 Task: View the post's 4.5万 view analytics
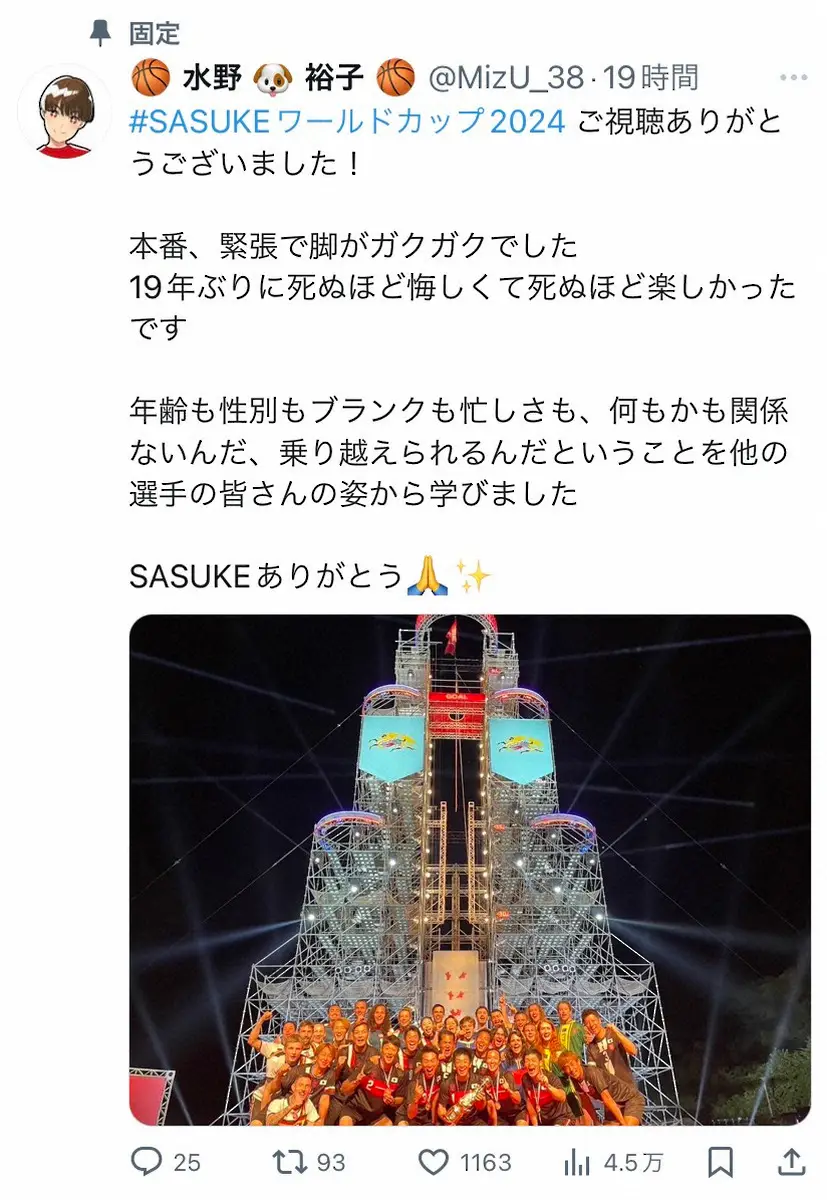coord(577,1162)
